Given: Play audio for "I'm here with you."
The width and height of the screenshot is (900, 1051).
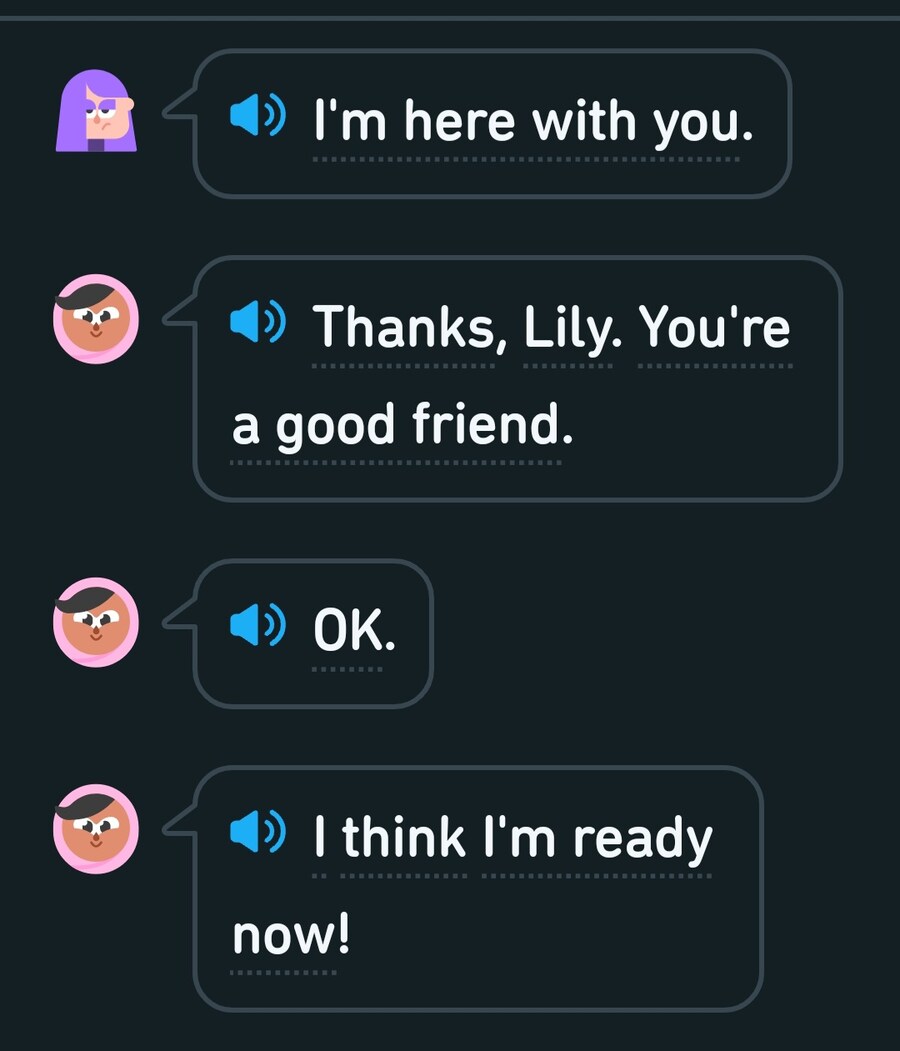Looking at the screenshot, I should 257,117.
